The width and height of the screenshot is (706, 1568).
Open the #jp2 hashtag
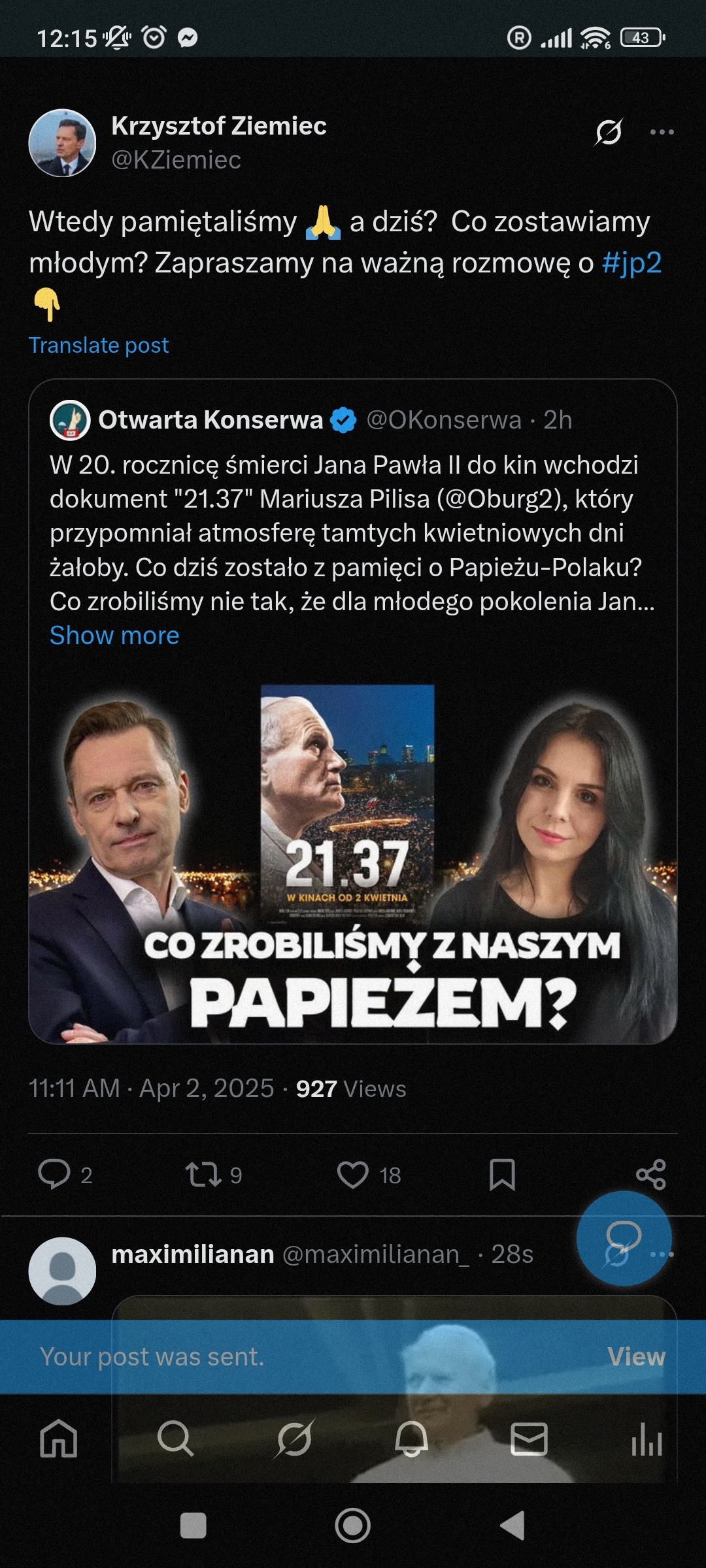631,263
